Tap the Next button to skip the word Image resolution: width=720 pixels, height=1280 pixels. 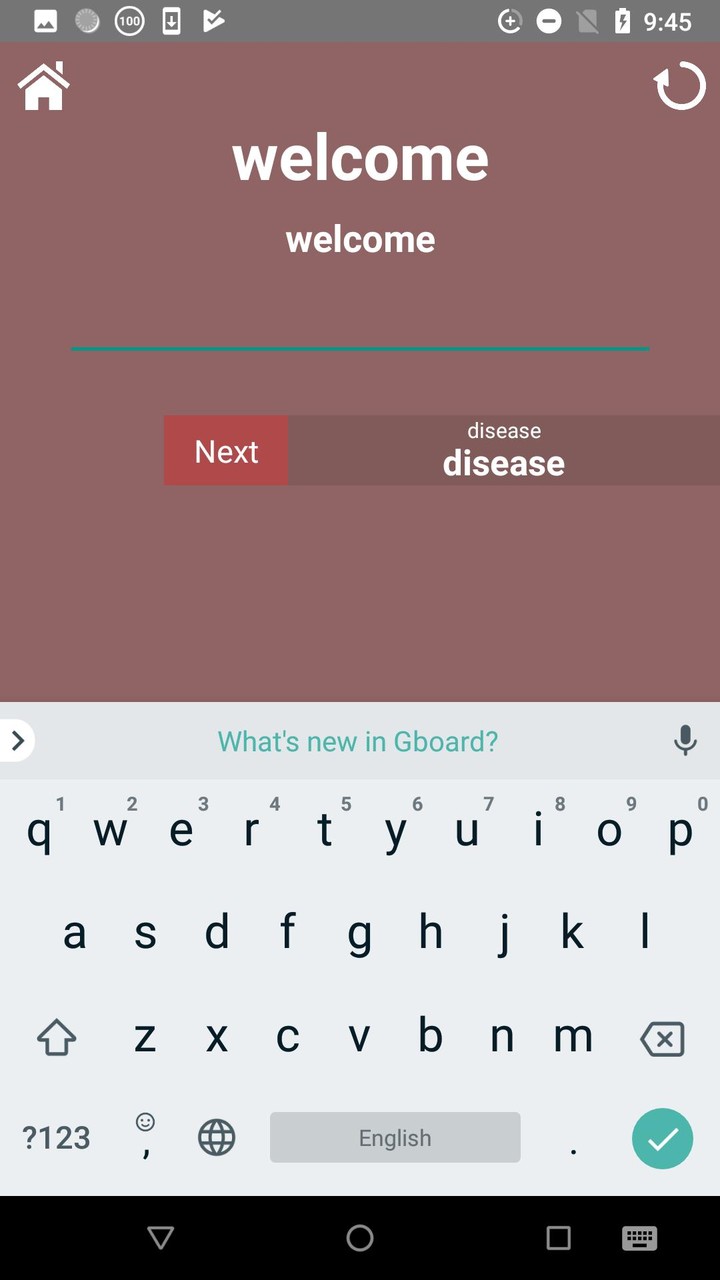(225, 450)
